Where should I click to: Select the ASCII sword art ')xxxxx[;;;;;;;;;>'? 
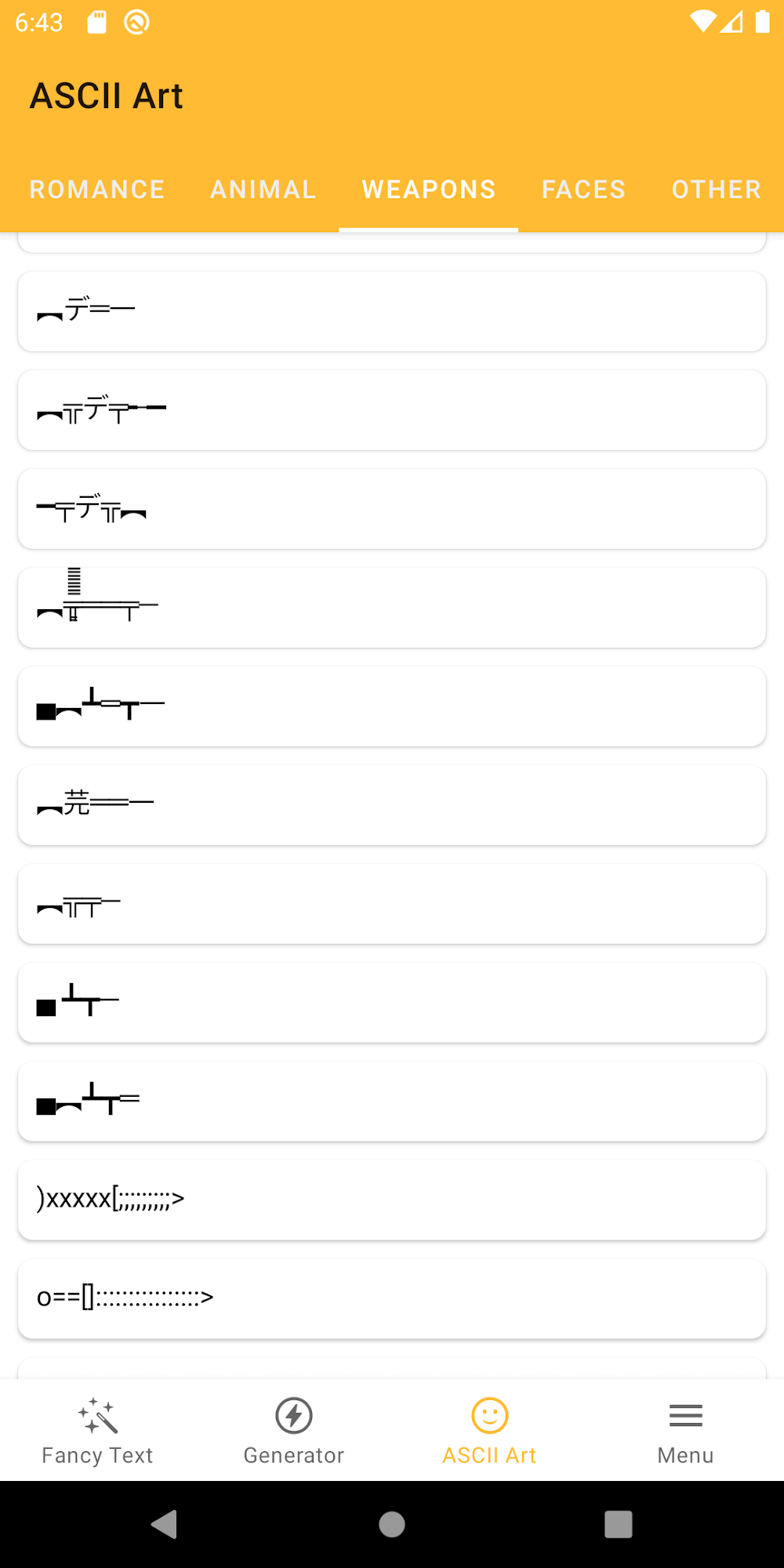(392, 1200)
